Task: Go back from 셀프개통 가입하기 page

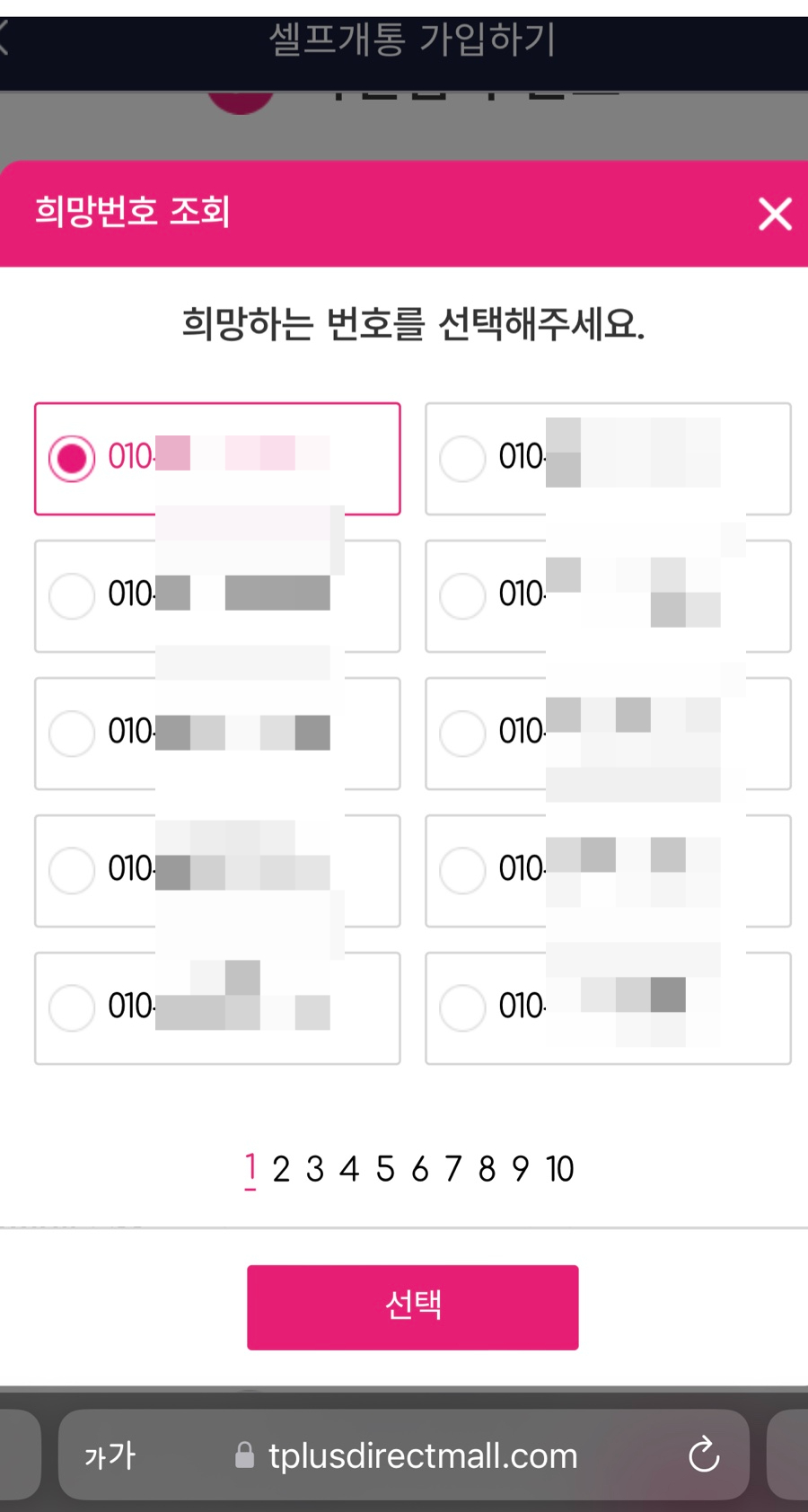Action: pos(4,40)
